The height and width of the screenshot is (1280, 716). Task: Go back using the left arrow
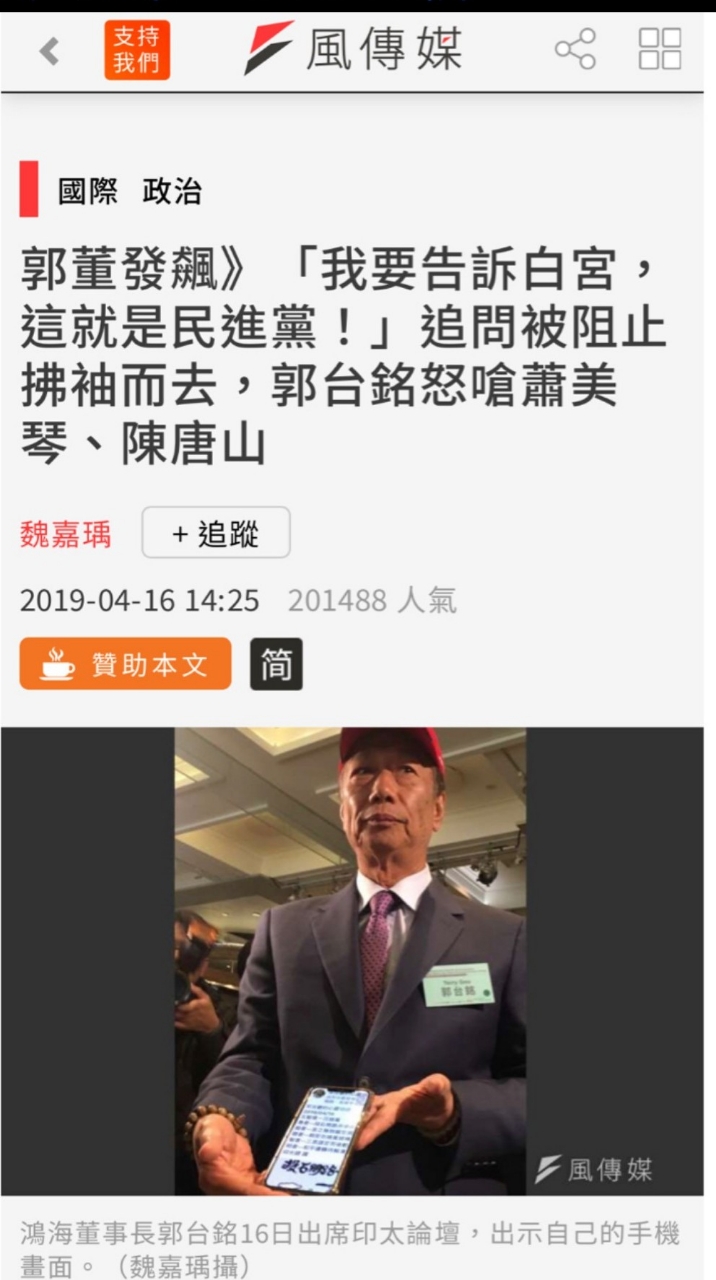[x=49, y=50]
